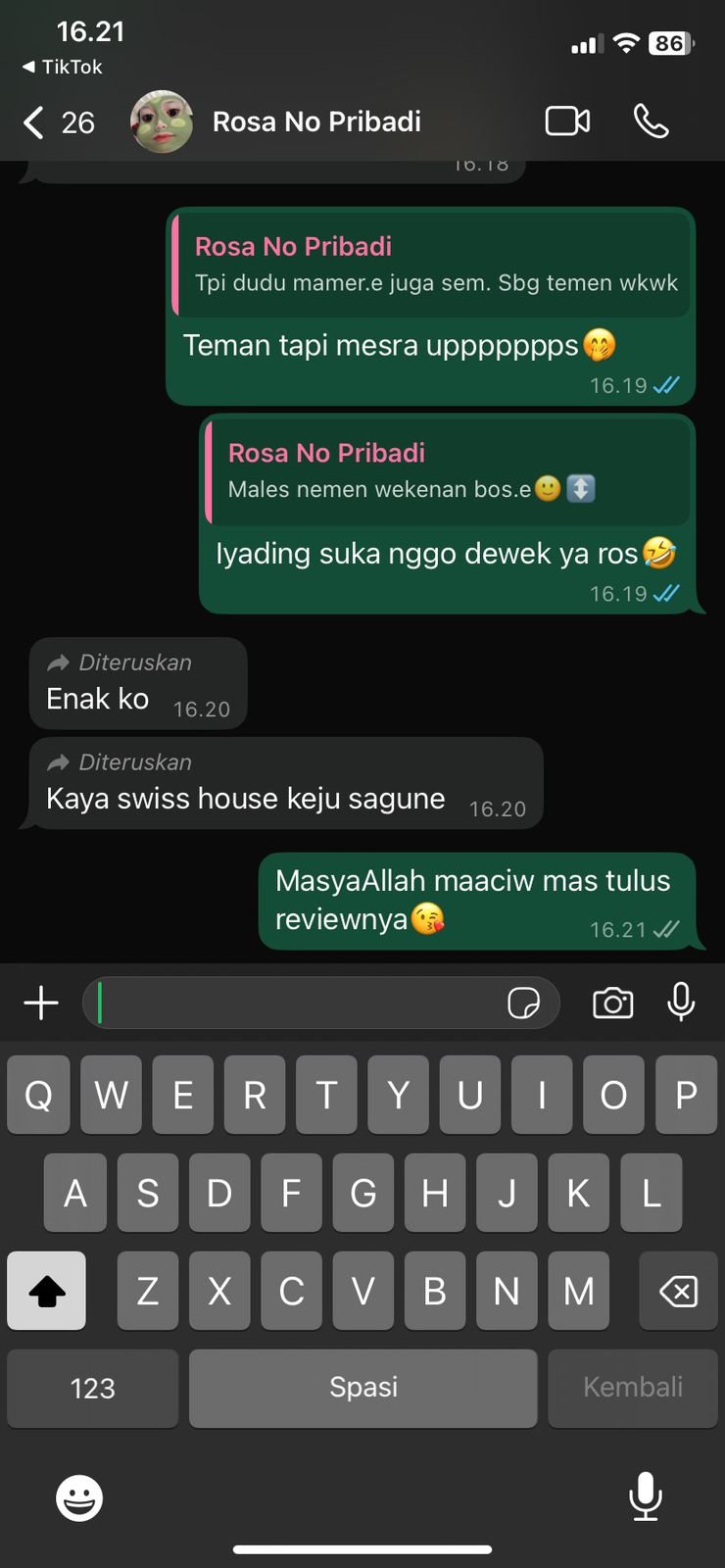725x1568 pixels.
Task: Tap the plus icon to attach media
Action: click(41, 1003)
